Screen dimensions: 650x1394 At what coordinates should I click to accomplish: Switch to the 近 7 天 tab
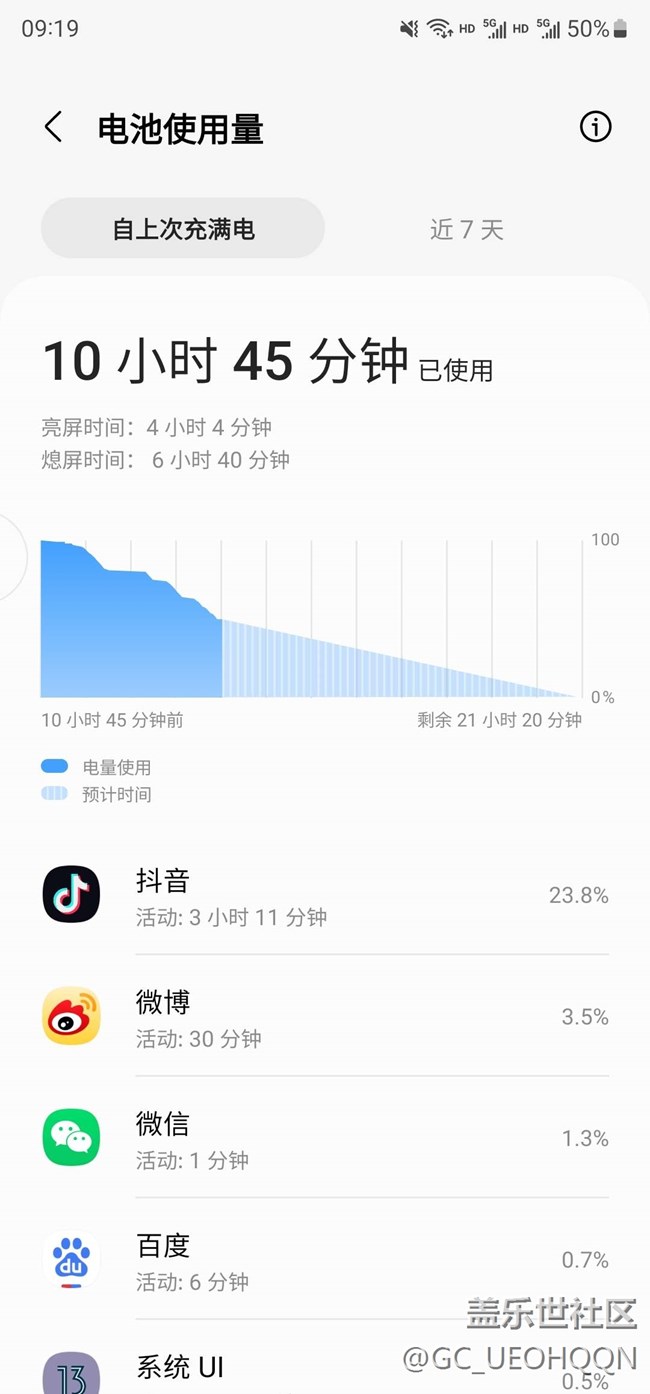coord(466,229)
